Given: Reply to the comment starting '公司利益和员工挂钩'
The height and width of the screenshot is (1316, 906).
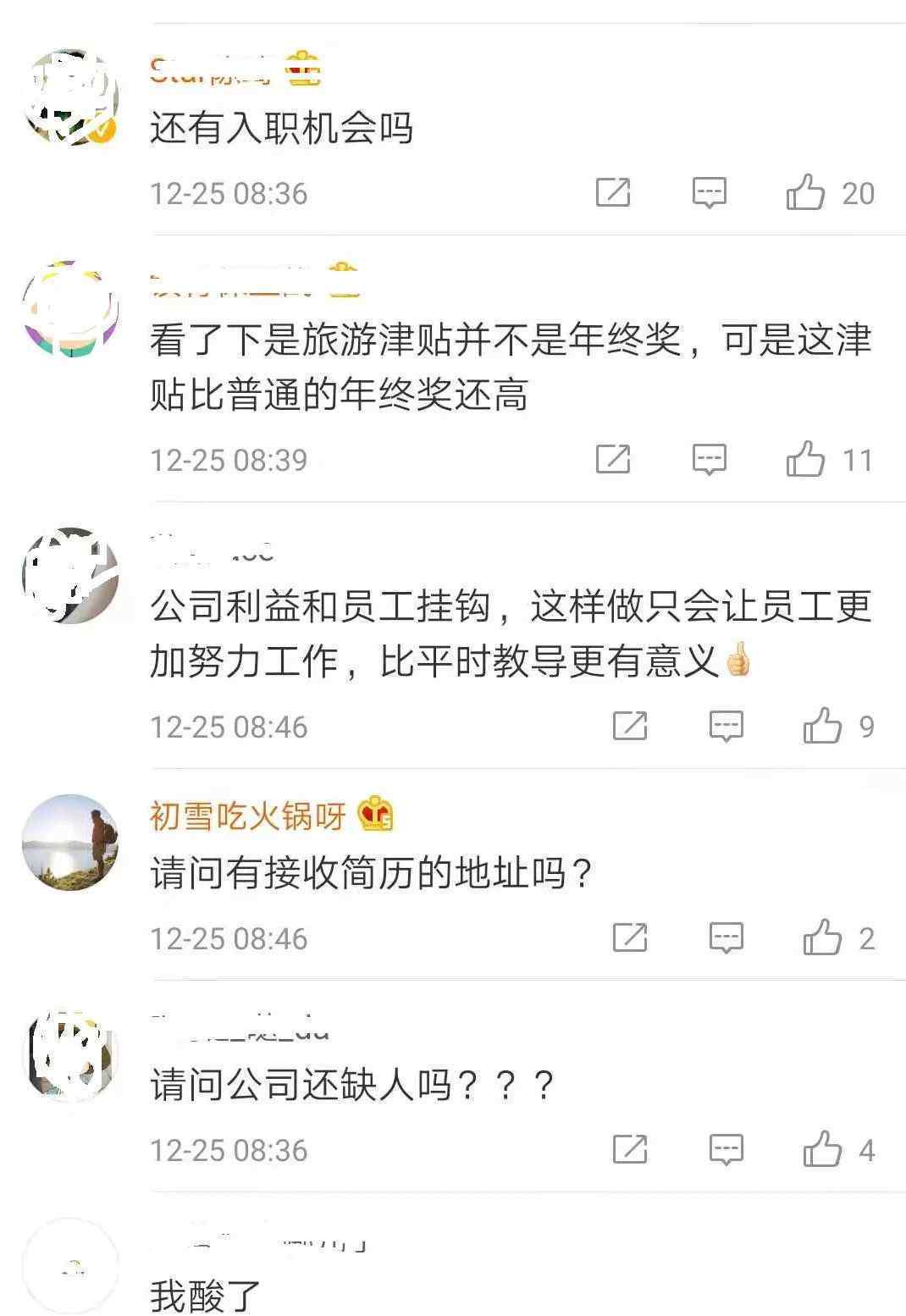Looking at the screenshot, I should (726, 726).
